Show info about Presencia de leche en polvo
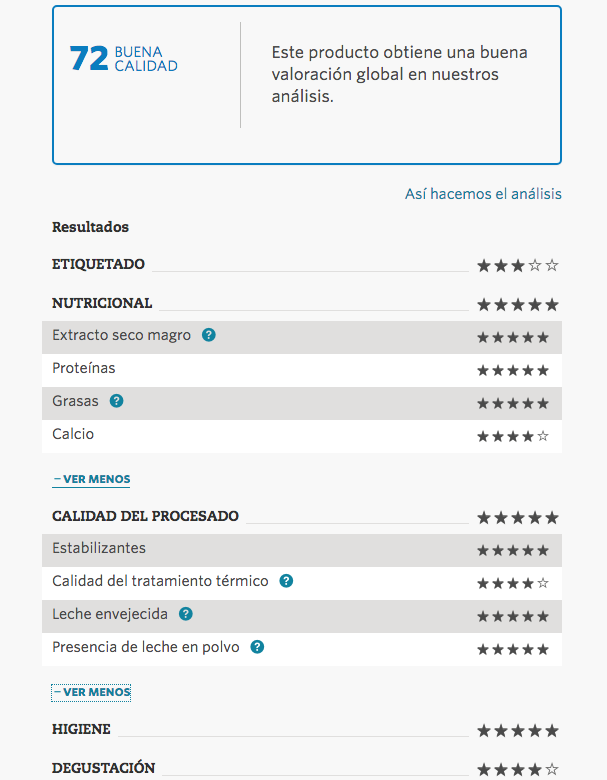This screenshot has height=780, width=607. [257, 648]
